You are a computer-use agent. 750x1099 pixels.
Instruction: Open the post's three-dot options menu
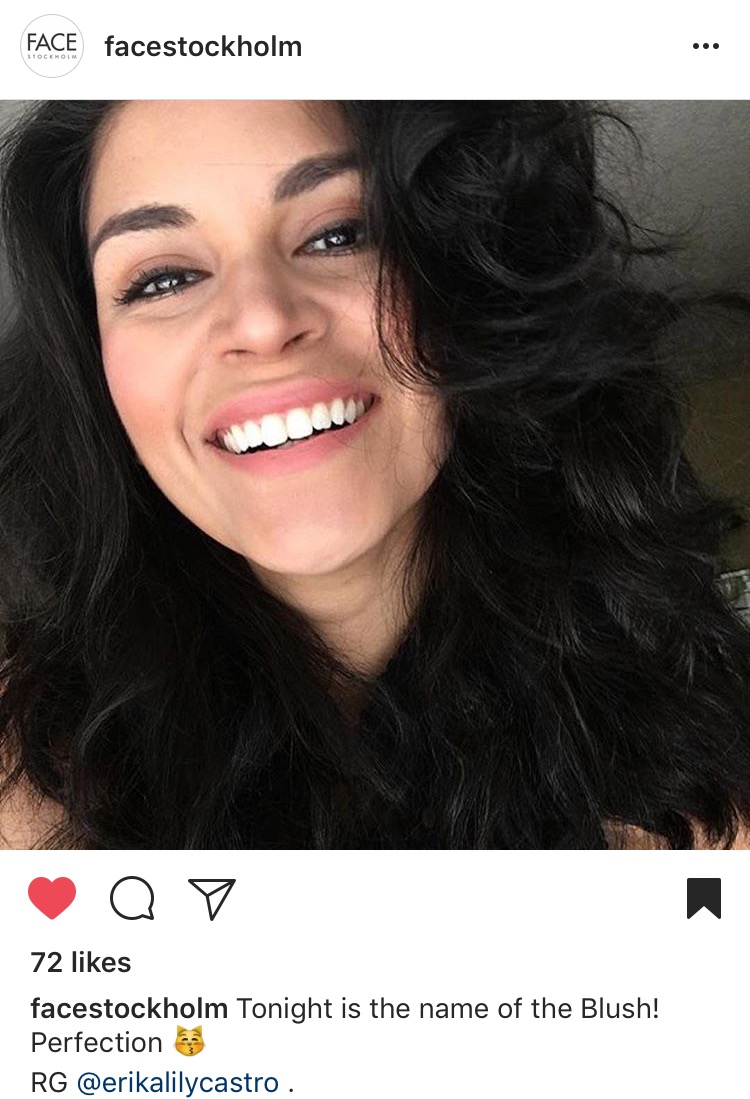(705, 47)
